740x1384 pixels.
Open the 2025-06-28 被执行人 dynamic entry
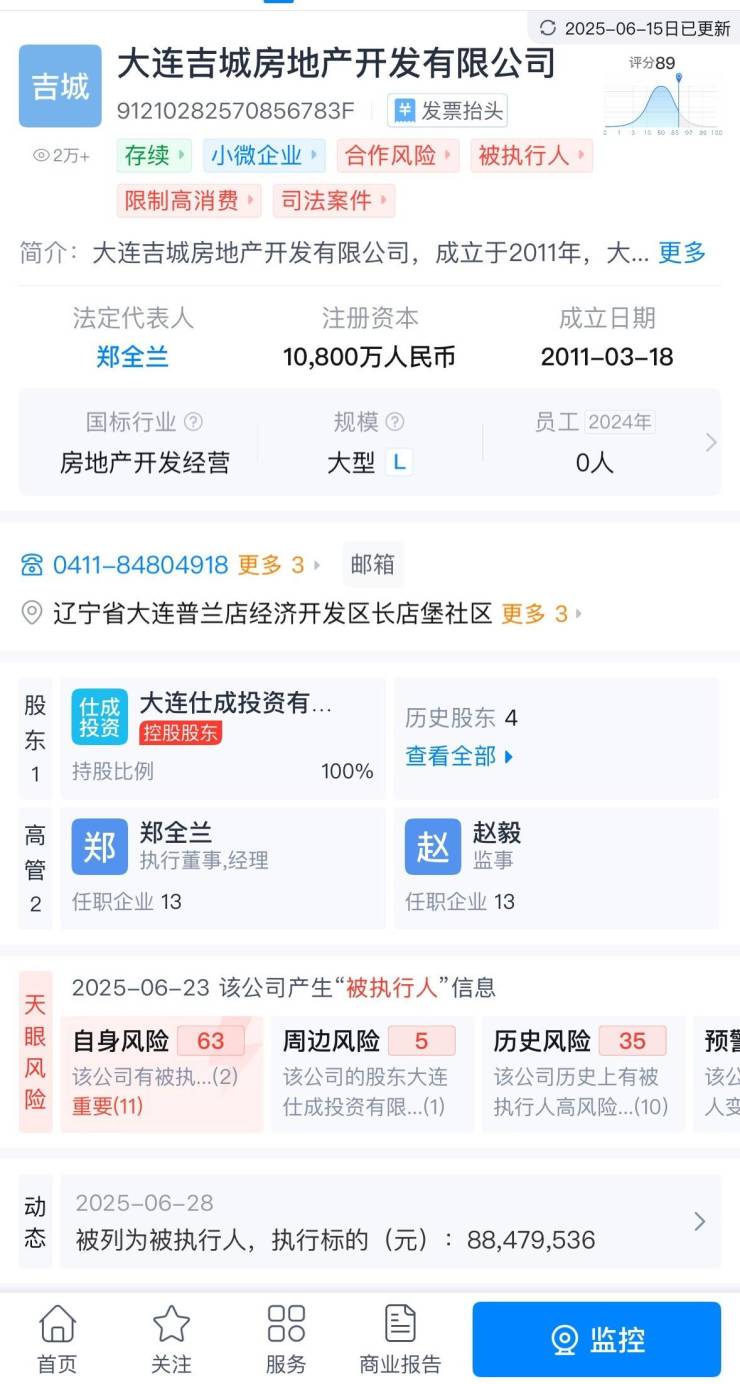pos(390,1222)
